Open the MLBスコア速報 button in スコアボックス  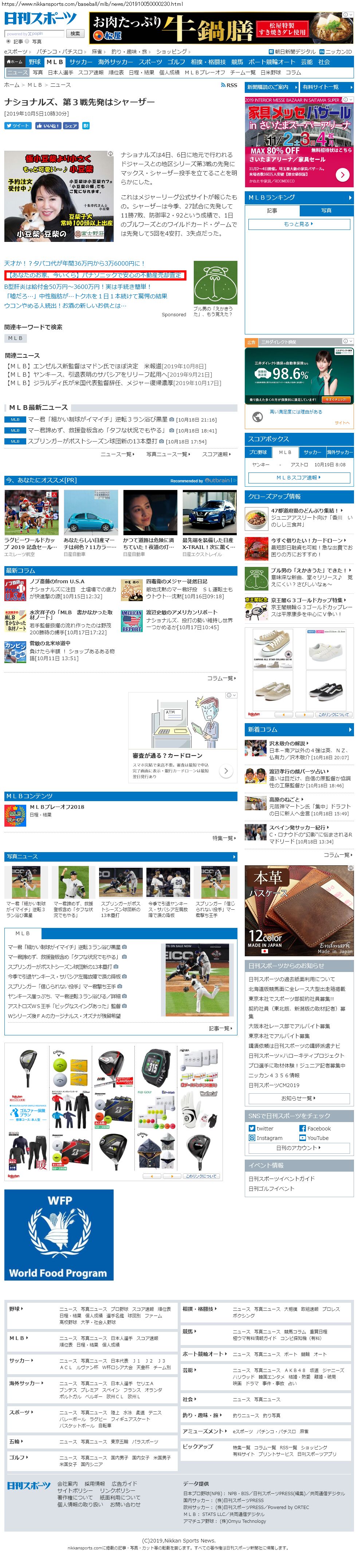coord(298,477)
